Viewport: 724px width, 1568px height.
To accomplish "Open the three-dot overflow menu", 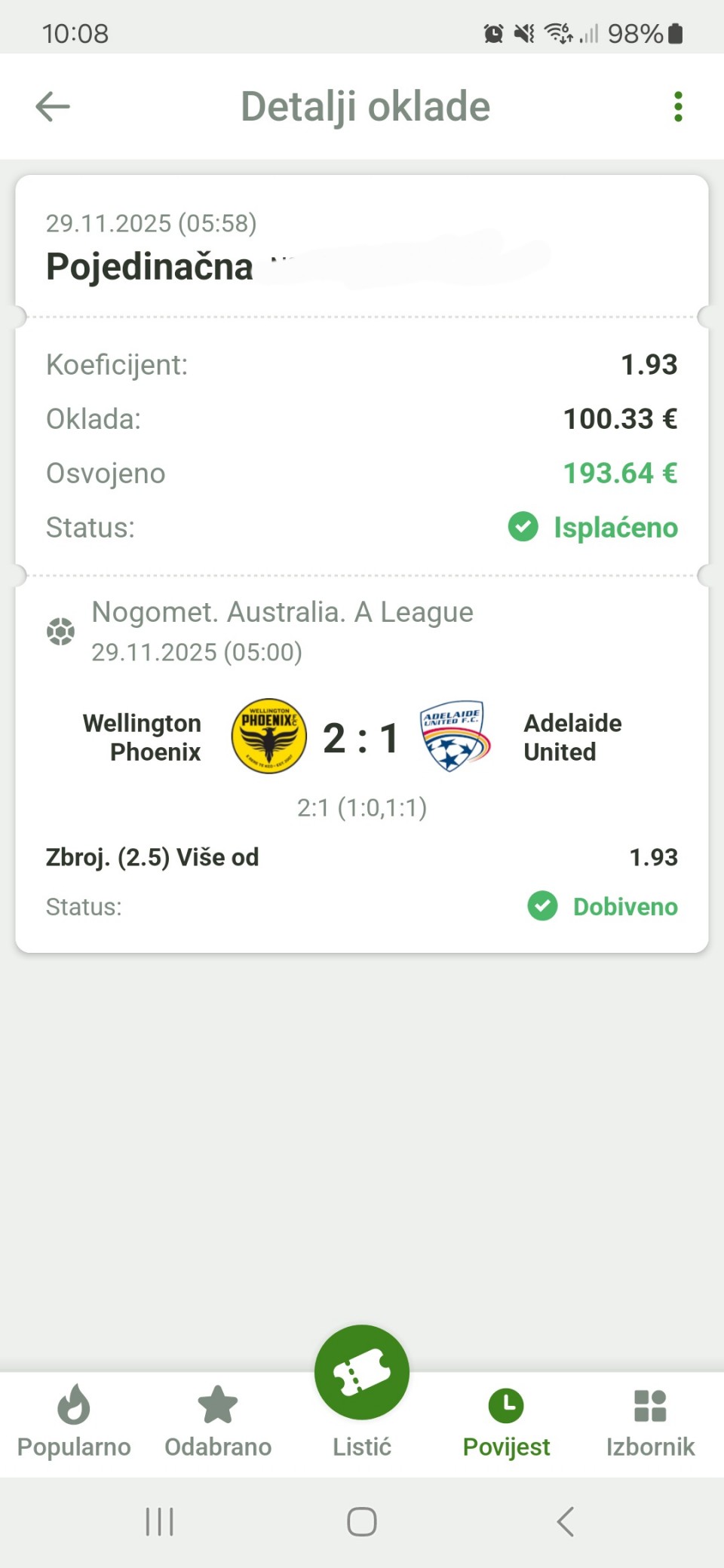I will [x=678, y=106].
